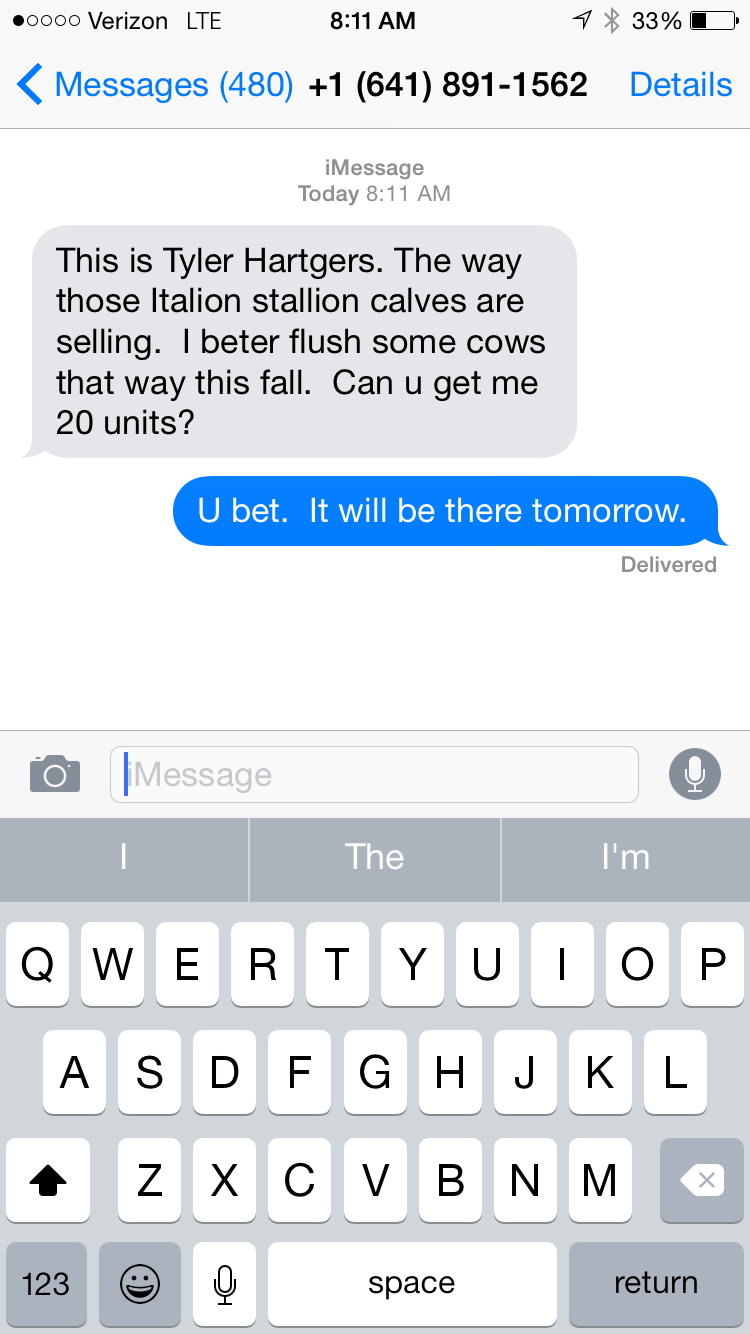Toggle the shift key
This screenshot has height=1334, width=750.
coord(48,1180)
